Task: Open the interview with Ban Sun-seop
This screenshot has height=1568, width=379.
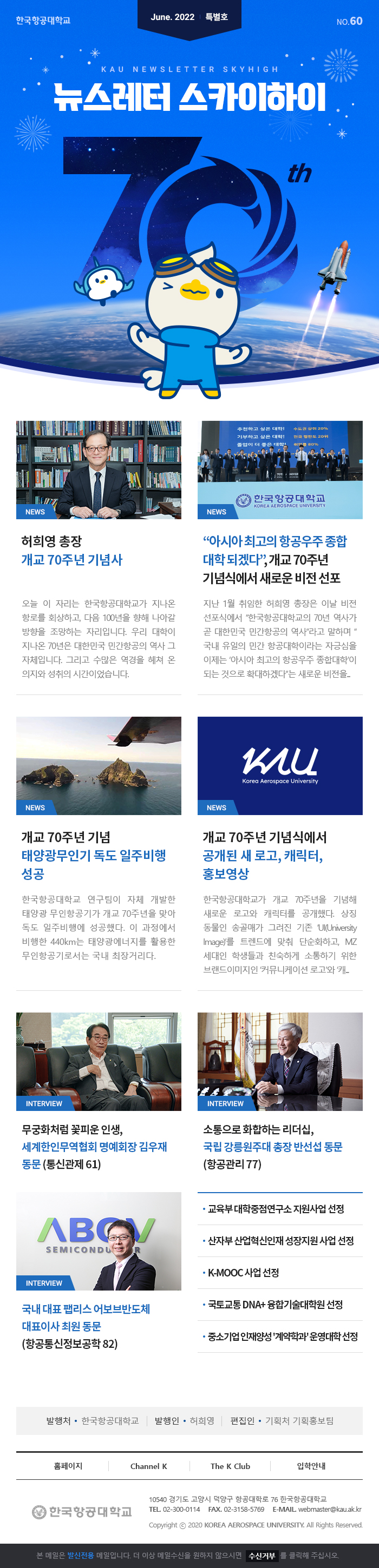Action: tap(272, 1146)
